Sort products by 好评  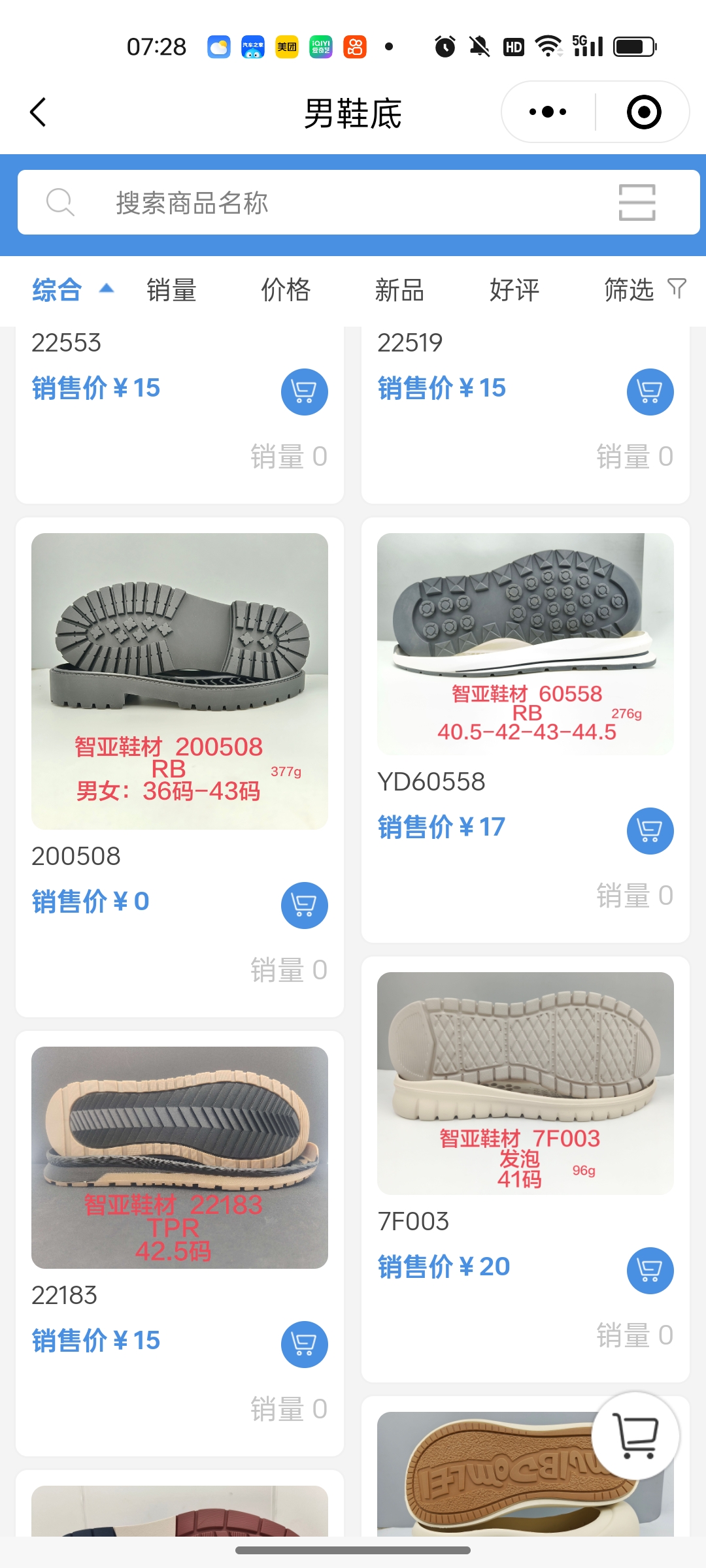pyautogui.click(x=514, y=289)
